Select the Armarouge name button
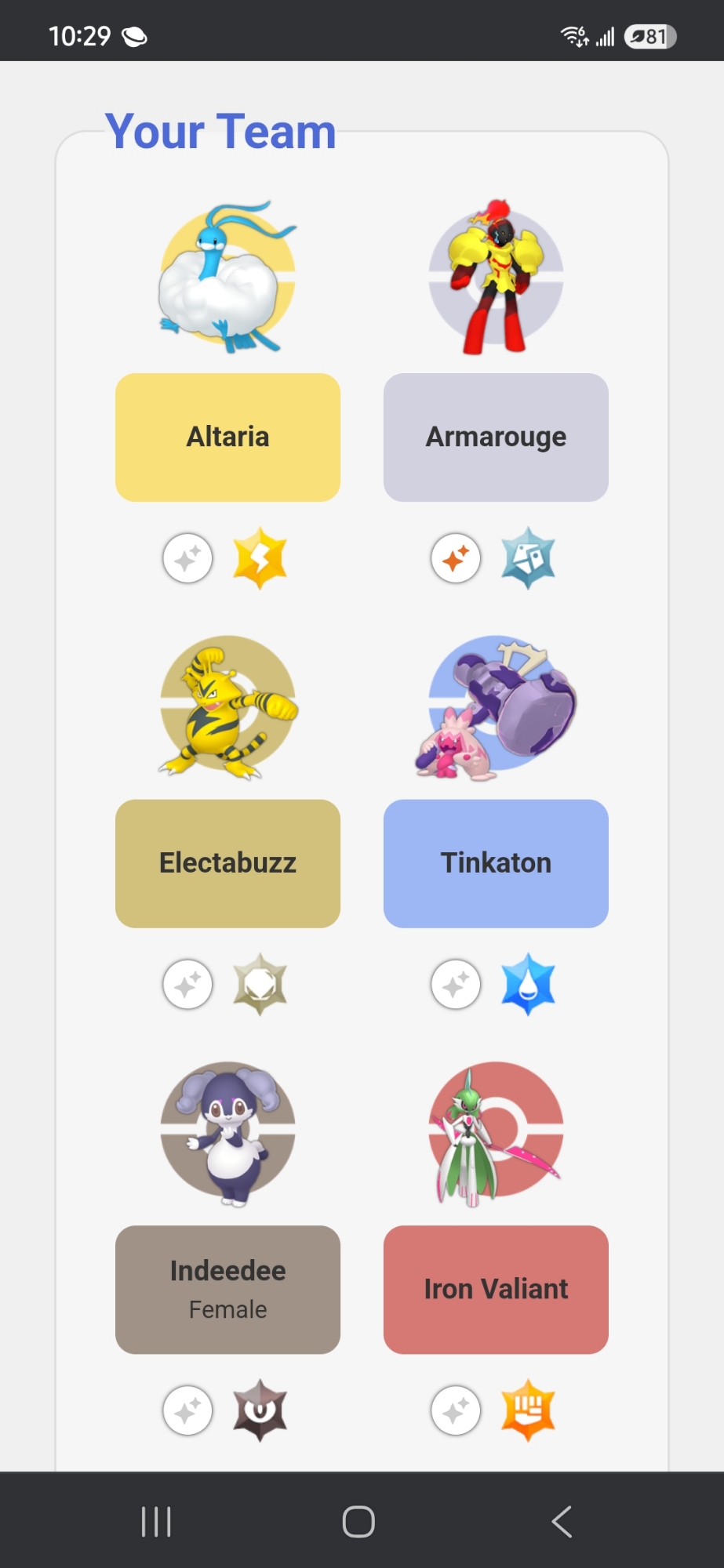 pyautogui.click(x=496, y=437)
